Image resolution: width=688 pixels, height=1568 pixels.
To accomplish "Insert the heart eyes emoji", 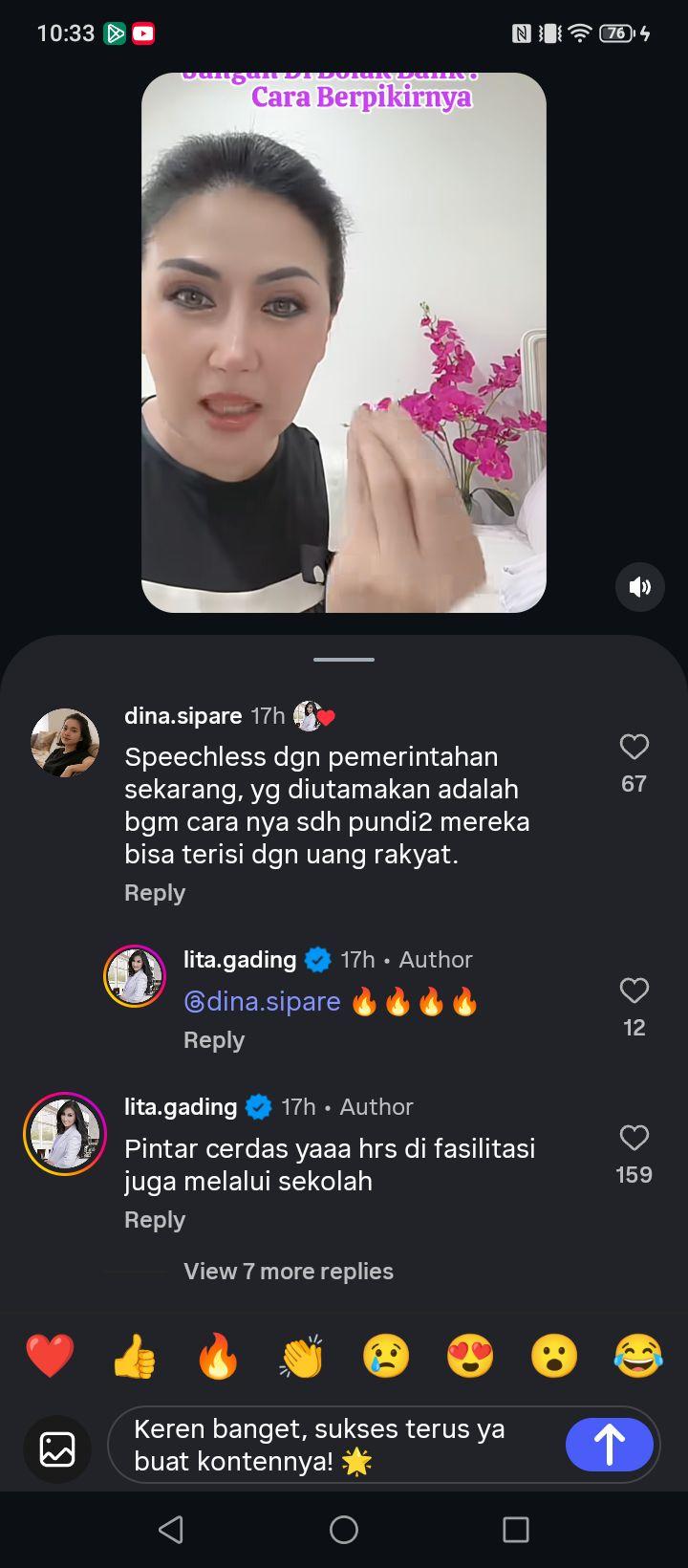I will tap(470, 1356).
